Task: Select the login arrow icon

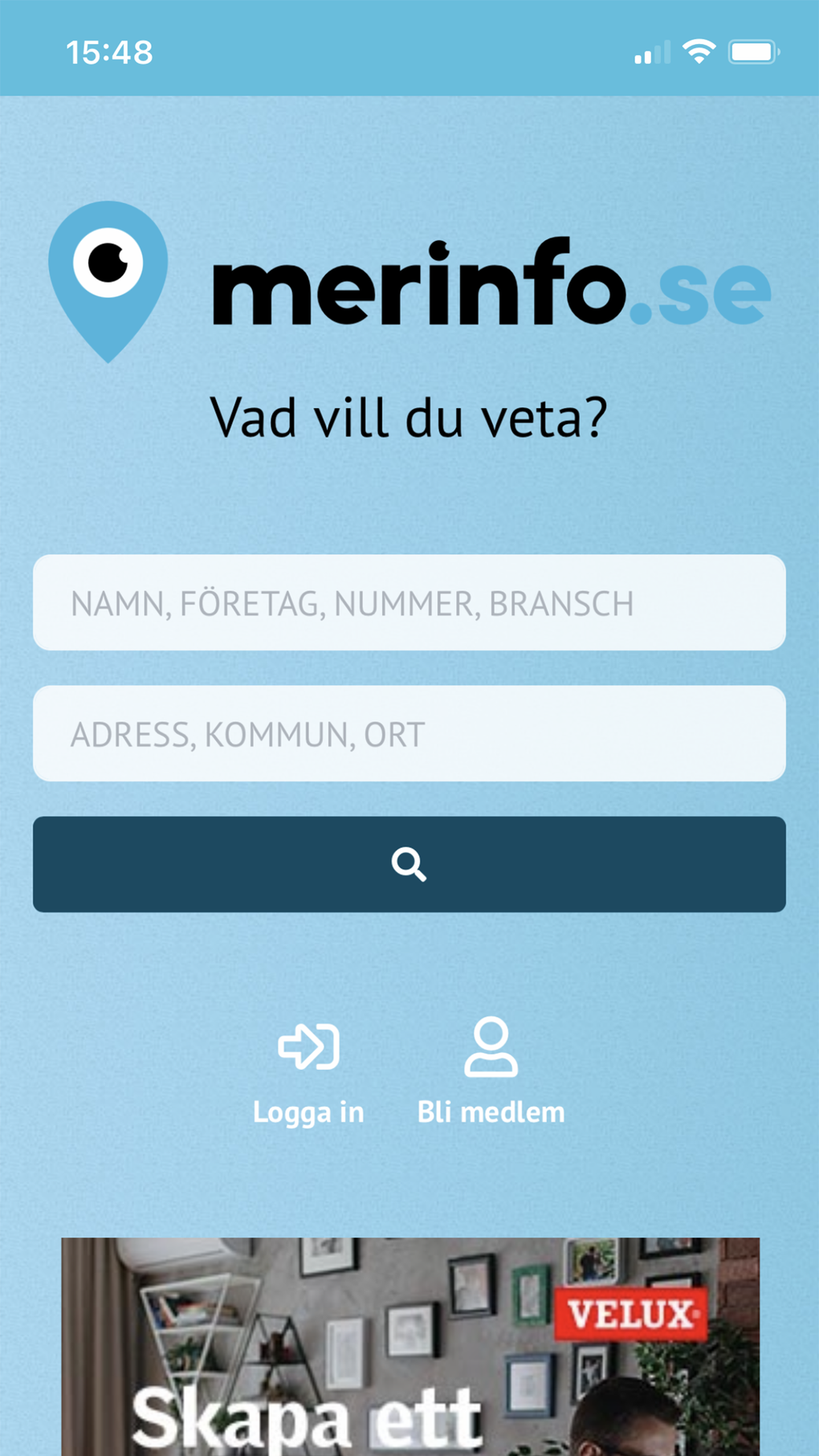Action: point(308,1046)
